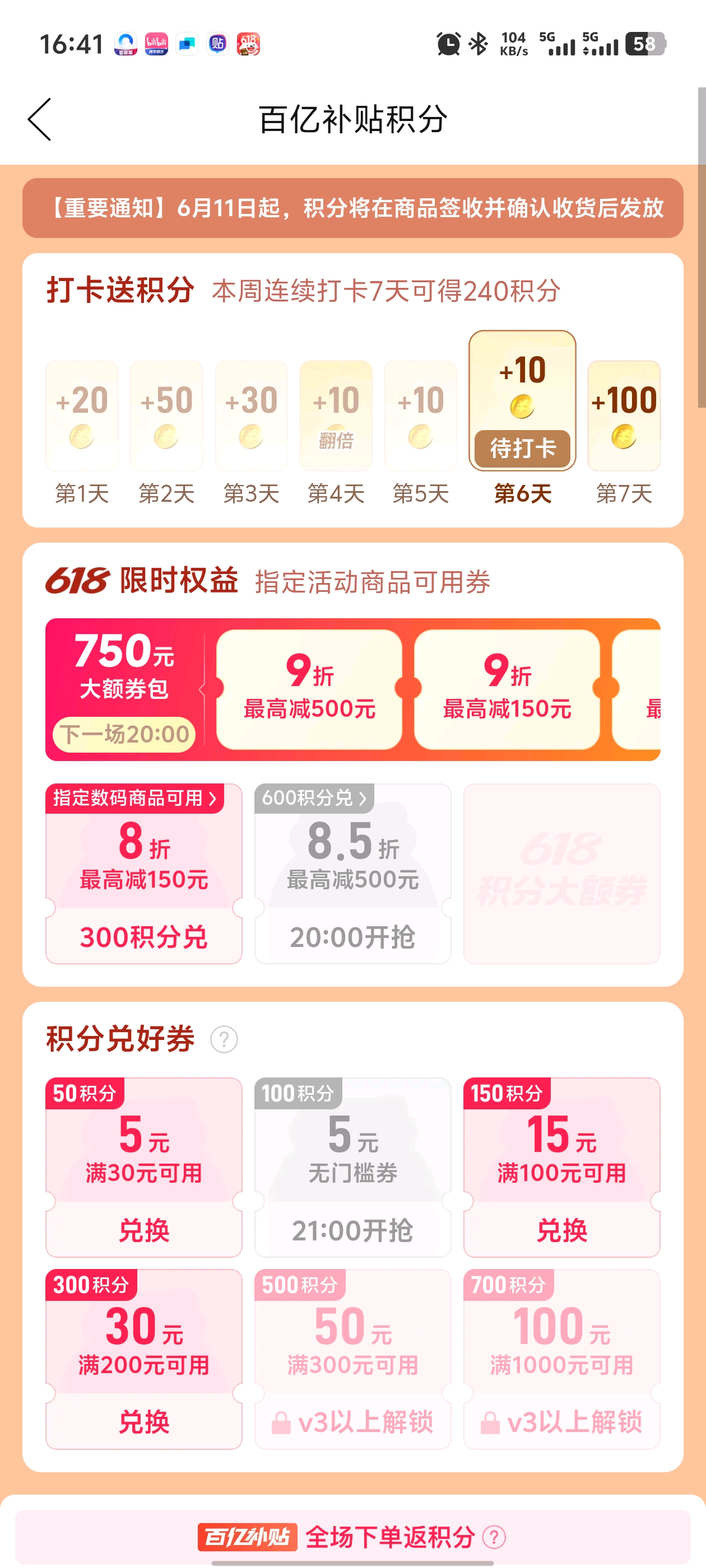Exchange 150积分 for 15元 coupon
706x1568 pixels.
561,1230
